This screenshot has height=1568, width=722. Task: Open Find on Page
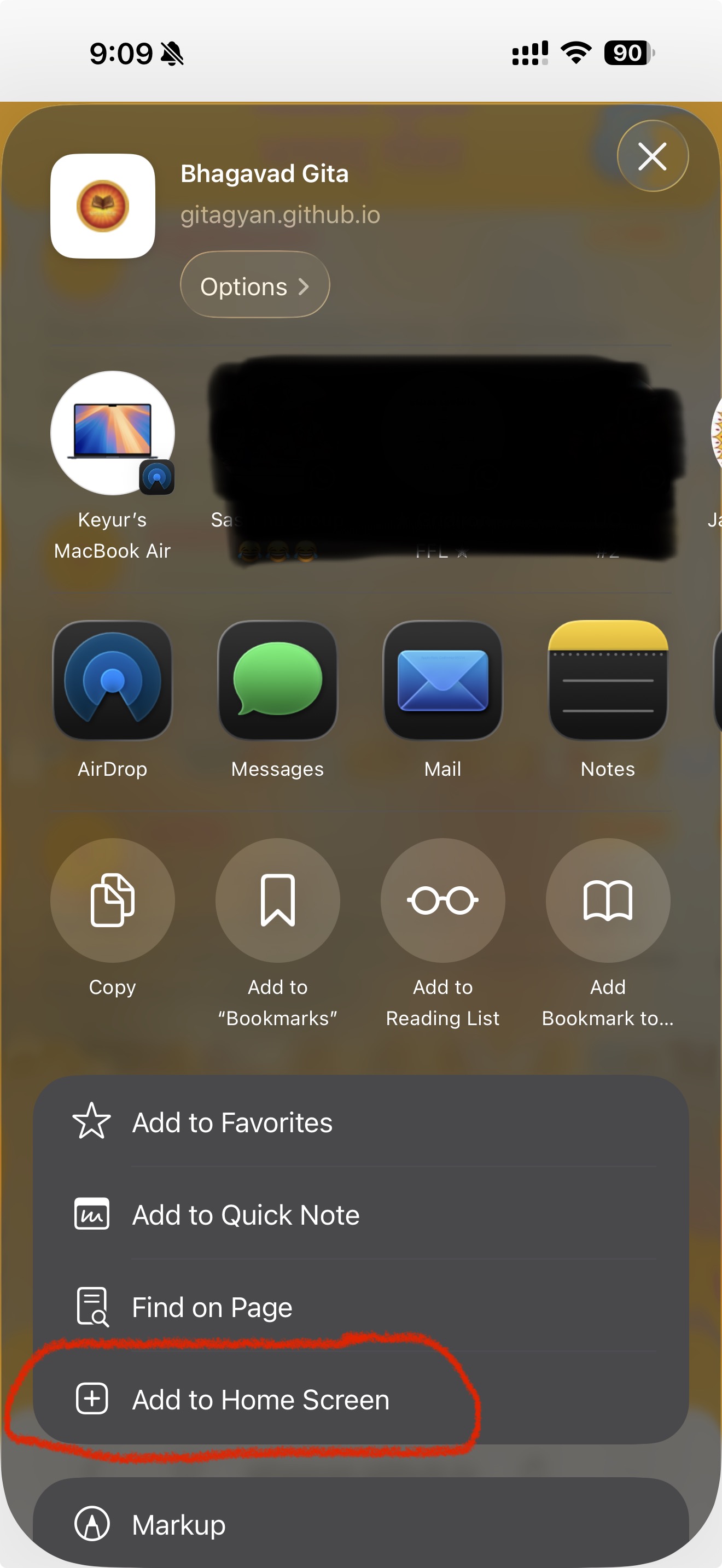tap(360, 1307)
